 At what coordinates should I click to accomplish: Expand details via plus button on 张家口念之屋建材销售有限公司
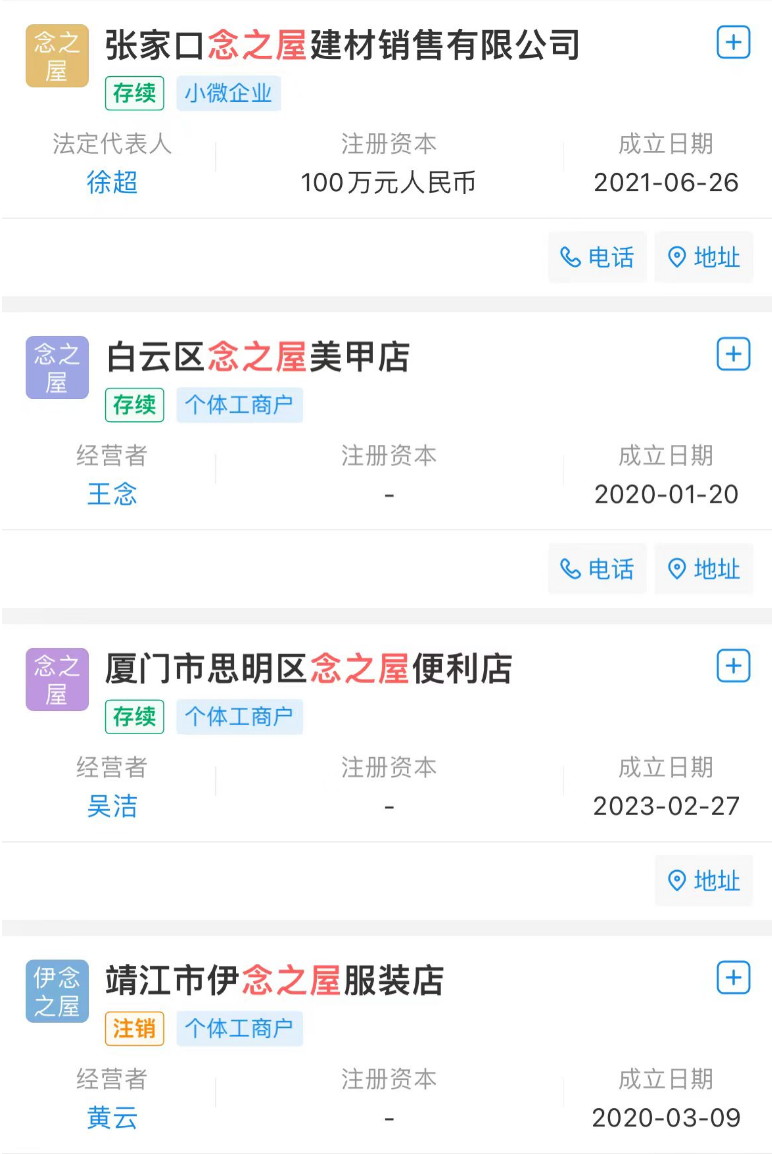[734, 42]
